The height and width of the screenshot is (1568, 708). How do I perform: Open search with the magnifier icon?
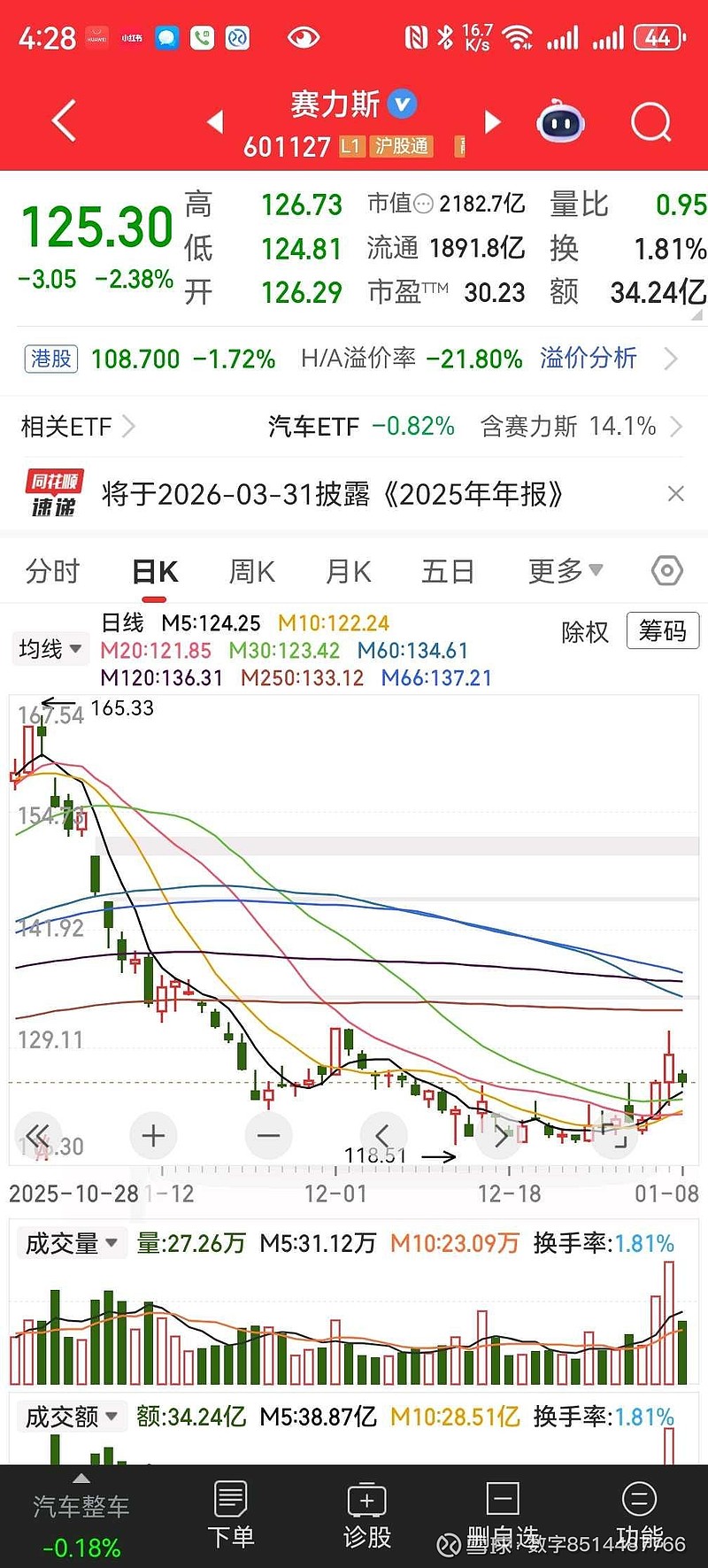(x=650, y=121)
